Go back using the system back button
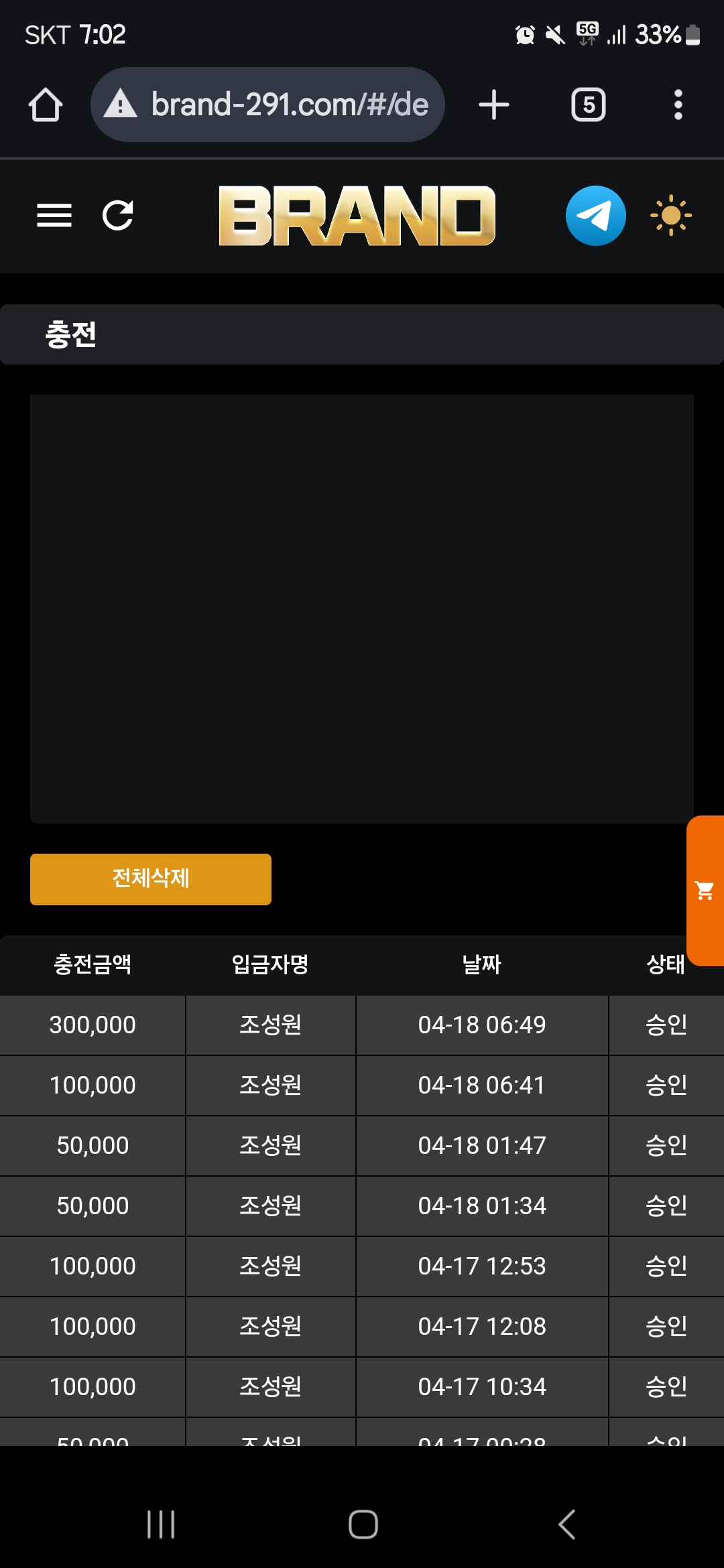This screenshot has height=1568, width=724. pyautogui.click(x=567, y=1524)
